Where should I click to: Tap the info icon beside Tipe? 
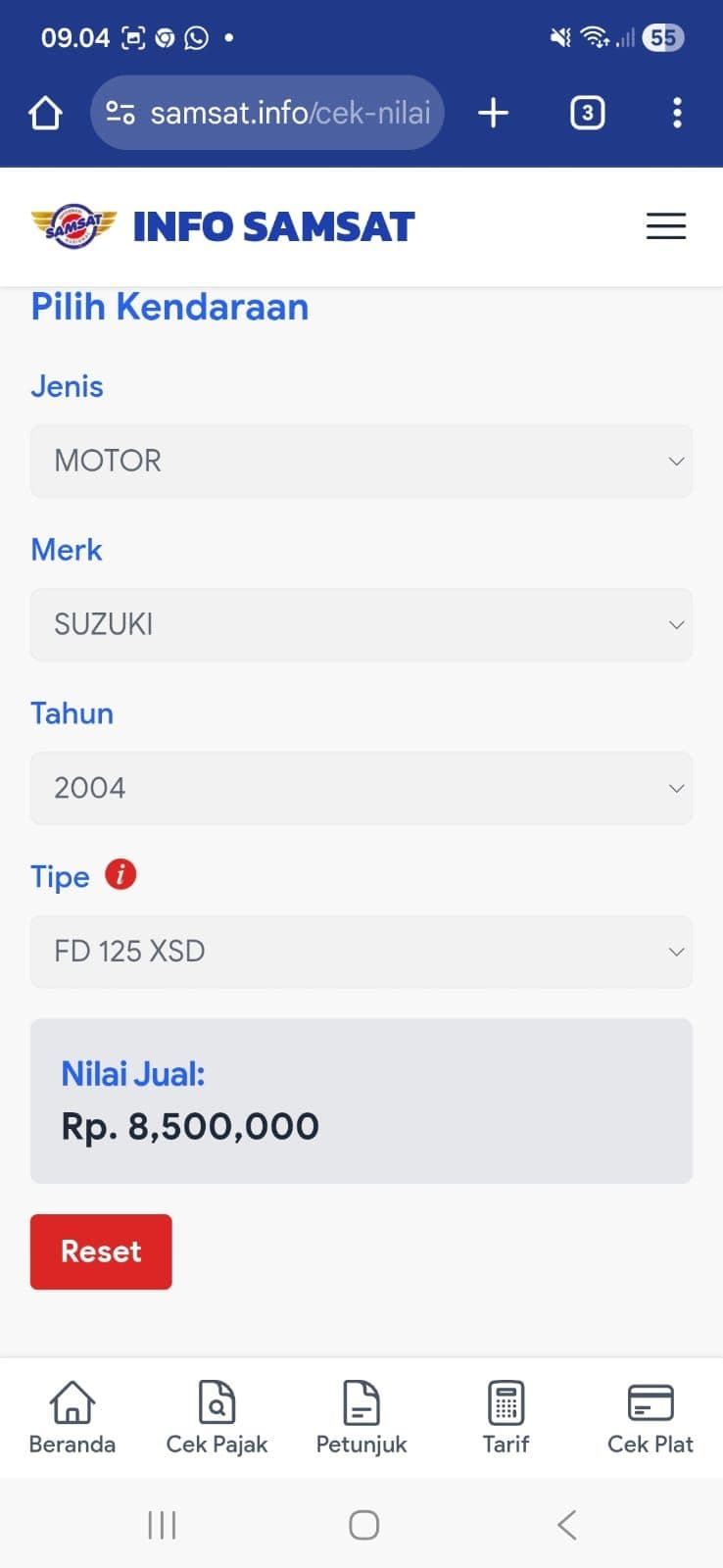(x=120, y=874)
